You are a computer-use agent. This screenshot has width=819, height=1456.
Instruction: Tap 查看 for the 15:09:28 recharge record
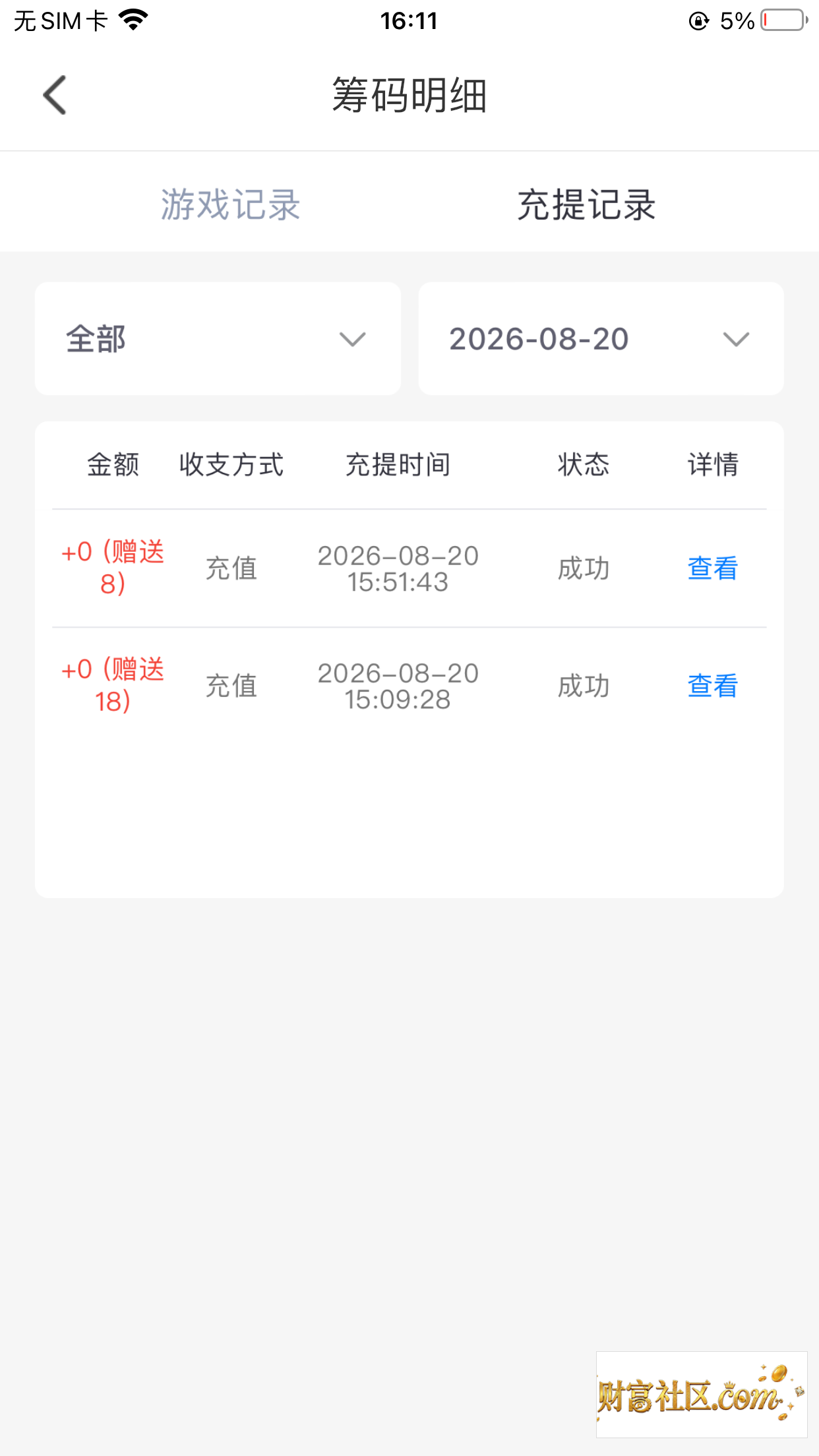[713, 686]
